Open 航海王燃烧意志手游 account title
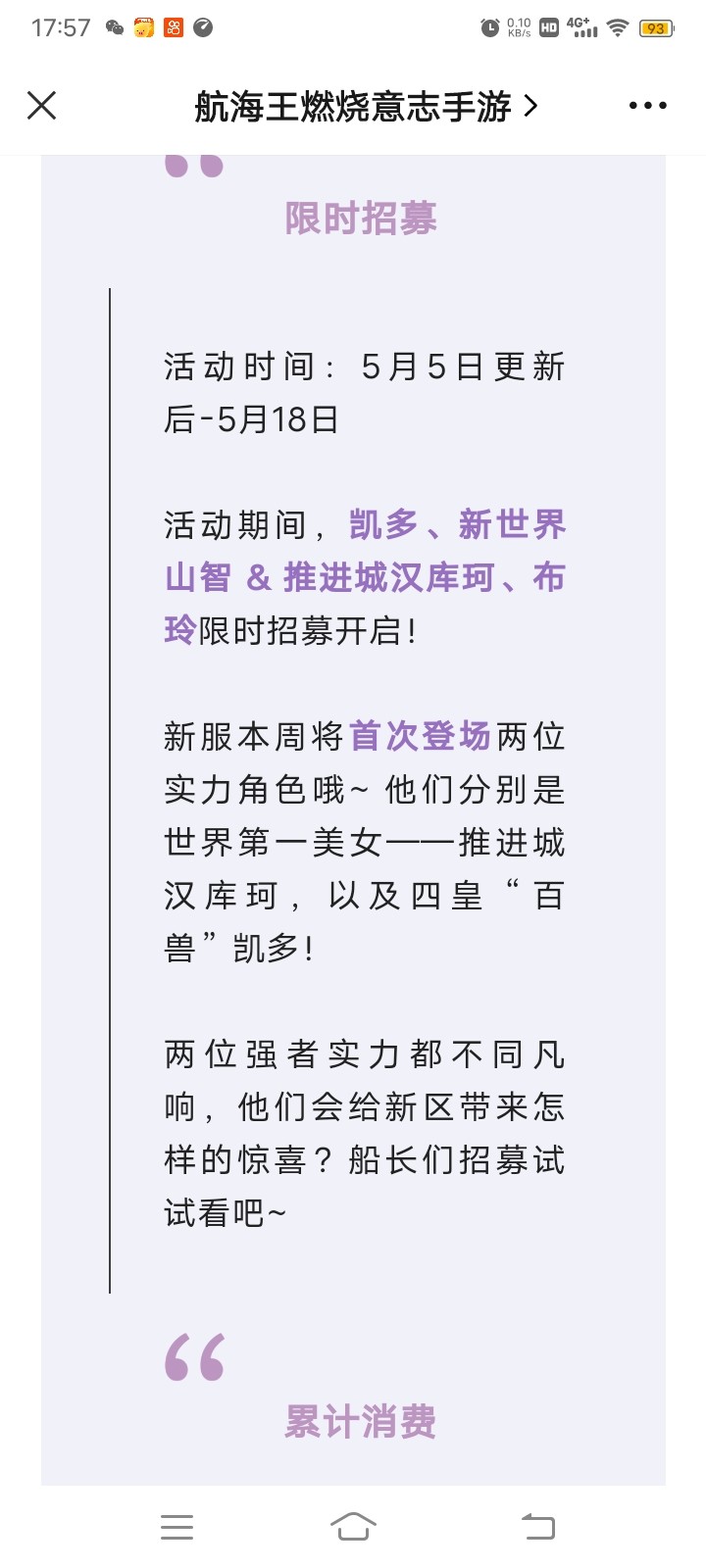 click(365, 106)
